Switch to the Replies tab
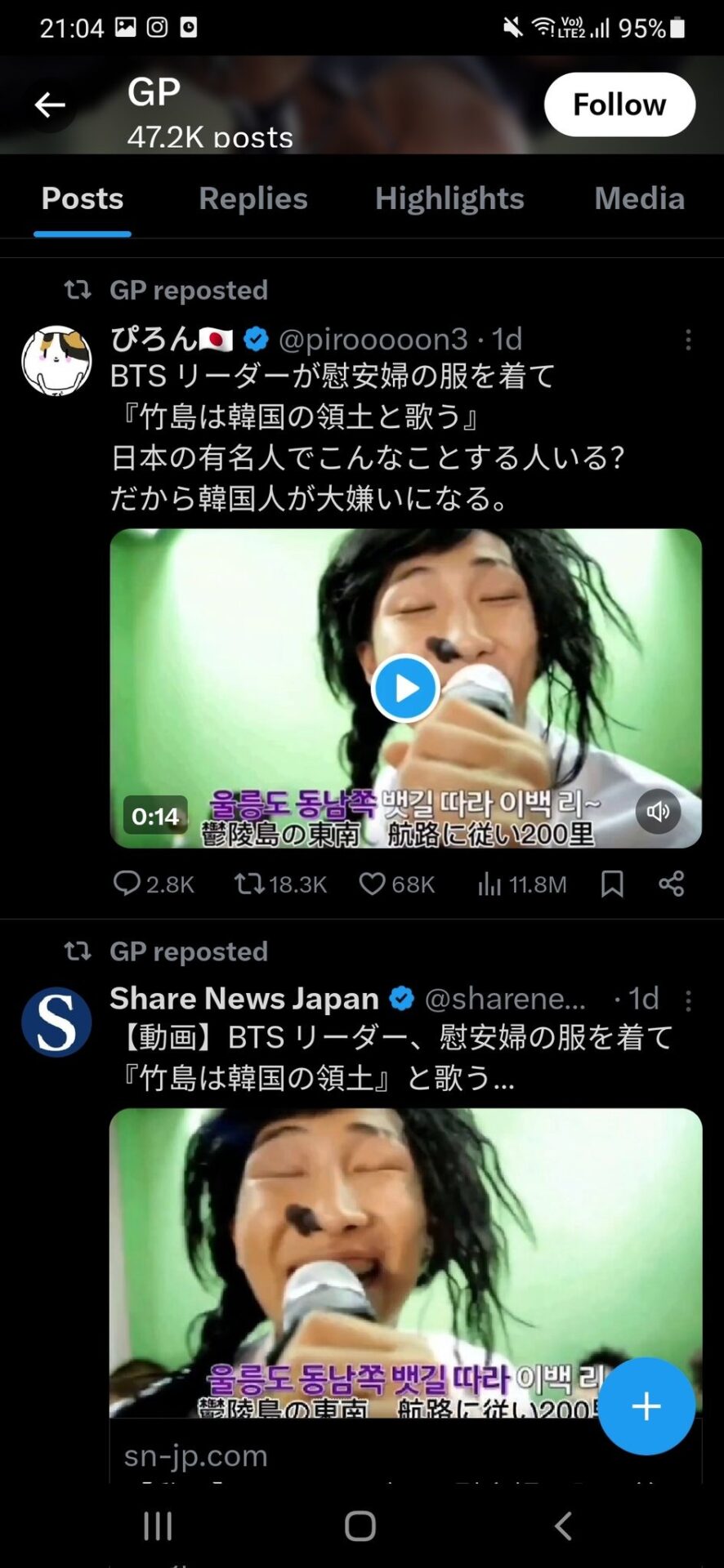Image resolution: width=724 pixels, height=1568 pixels. click(253, 198)
